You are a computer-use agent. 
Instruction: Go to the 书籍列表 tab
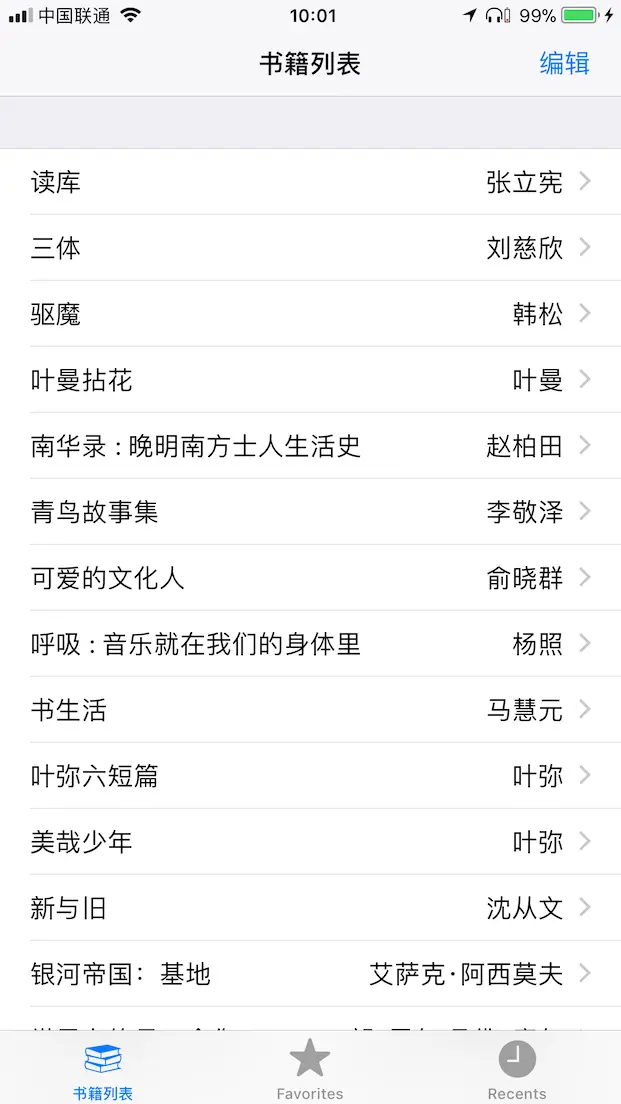(103, 1068)
